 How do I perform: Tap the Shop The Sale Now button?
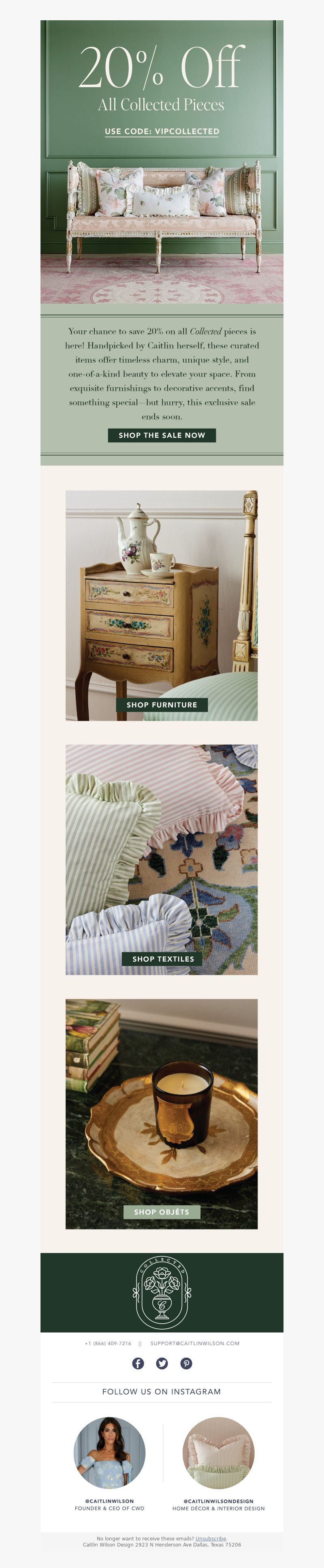coord(162,435)
